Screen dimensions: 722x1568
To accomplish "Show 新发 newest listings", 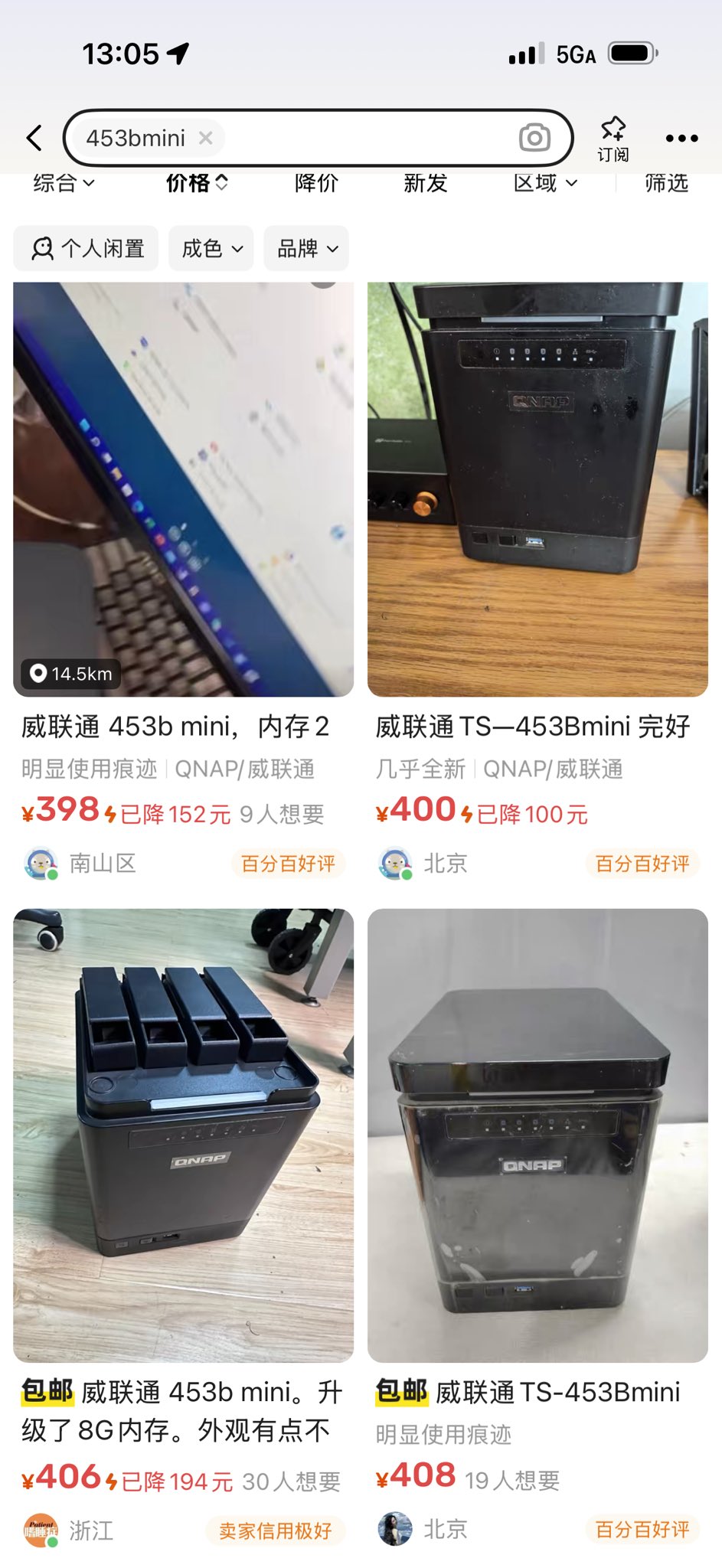I will click(426, 183).
